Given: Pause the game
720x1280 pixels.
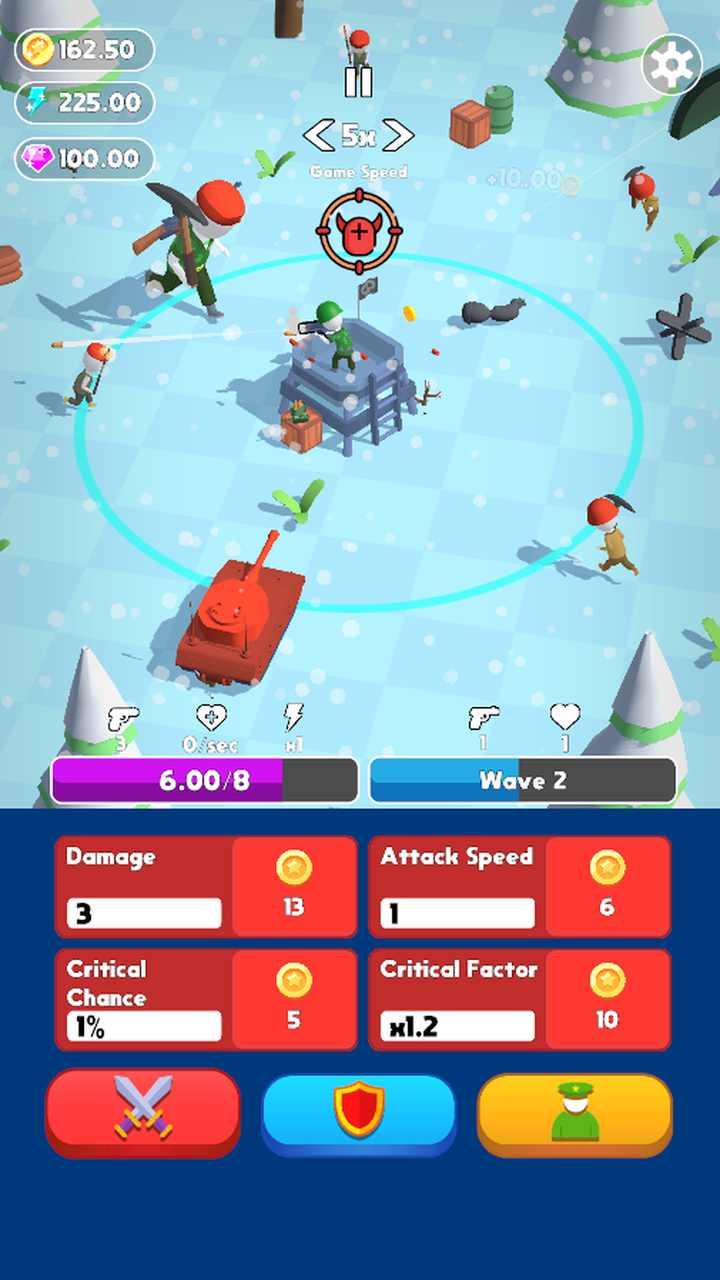Looking at the screenshot, I should click(359, 82).
